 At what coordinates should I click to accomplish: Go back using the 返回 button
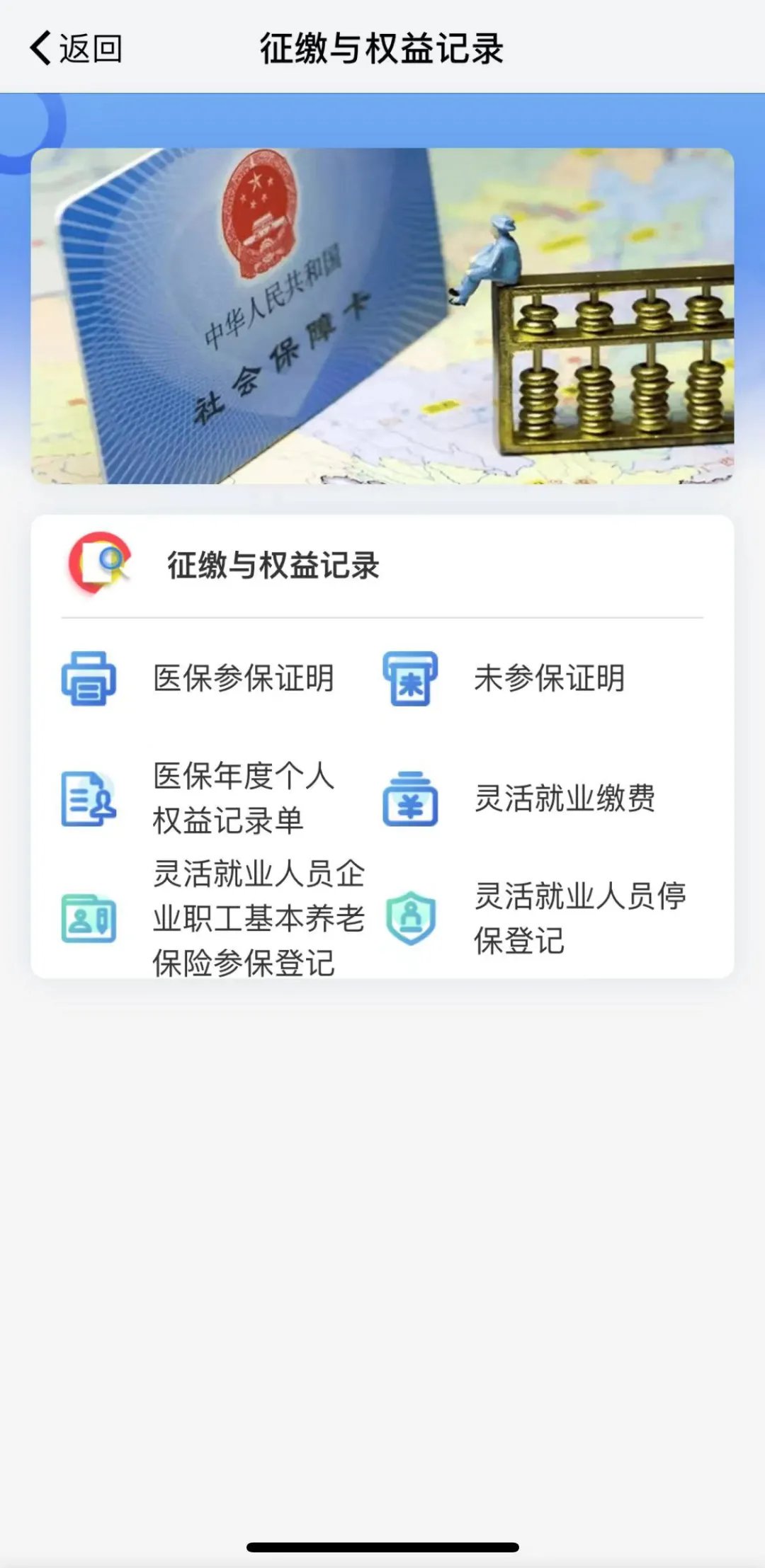coord(76,48)
